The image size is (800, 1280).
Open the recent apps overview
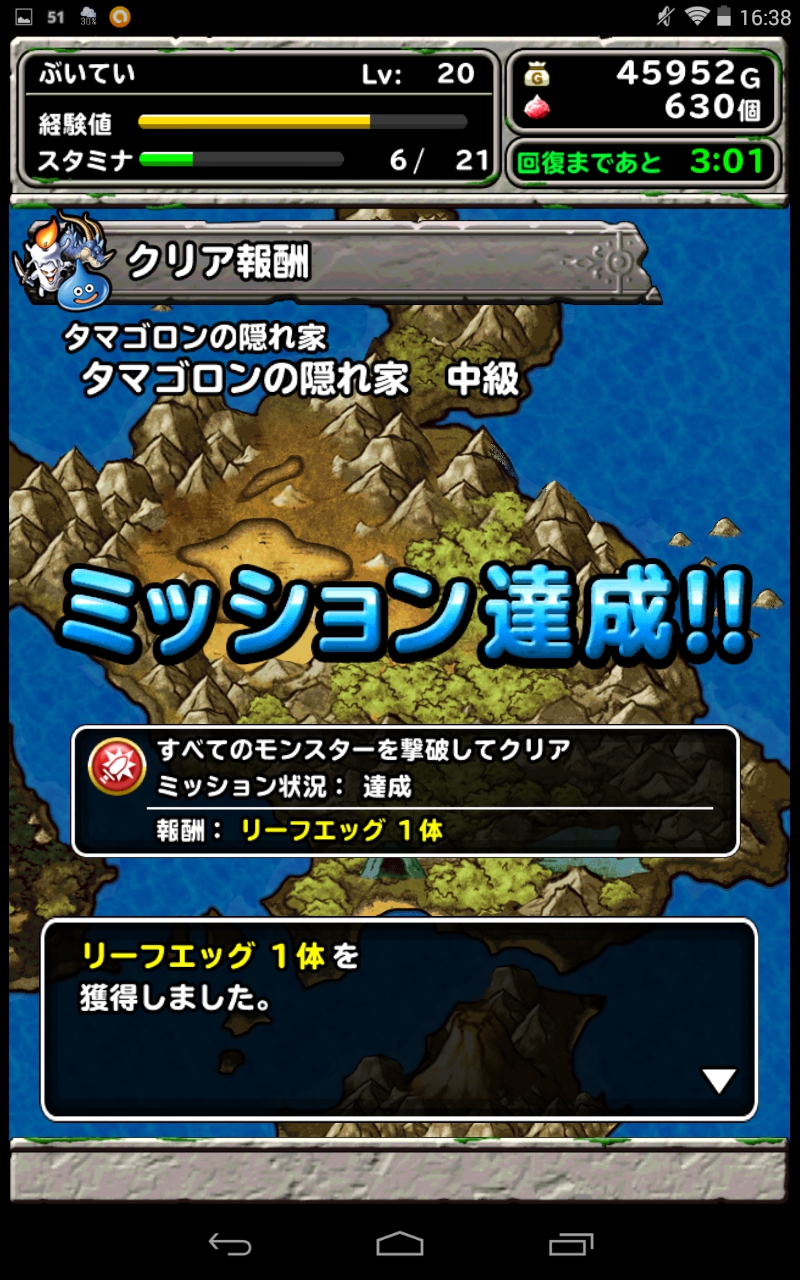(x=571, y=1243)
